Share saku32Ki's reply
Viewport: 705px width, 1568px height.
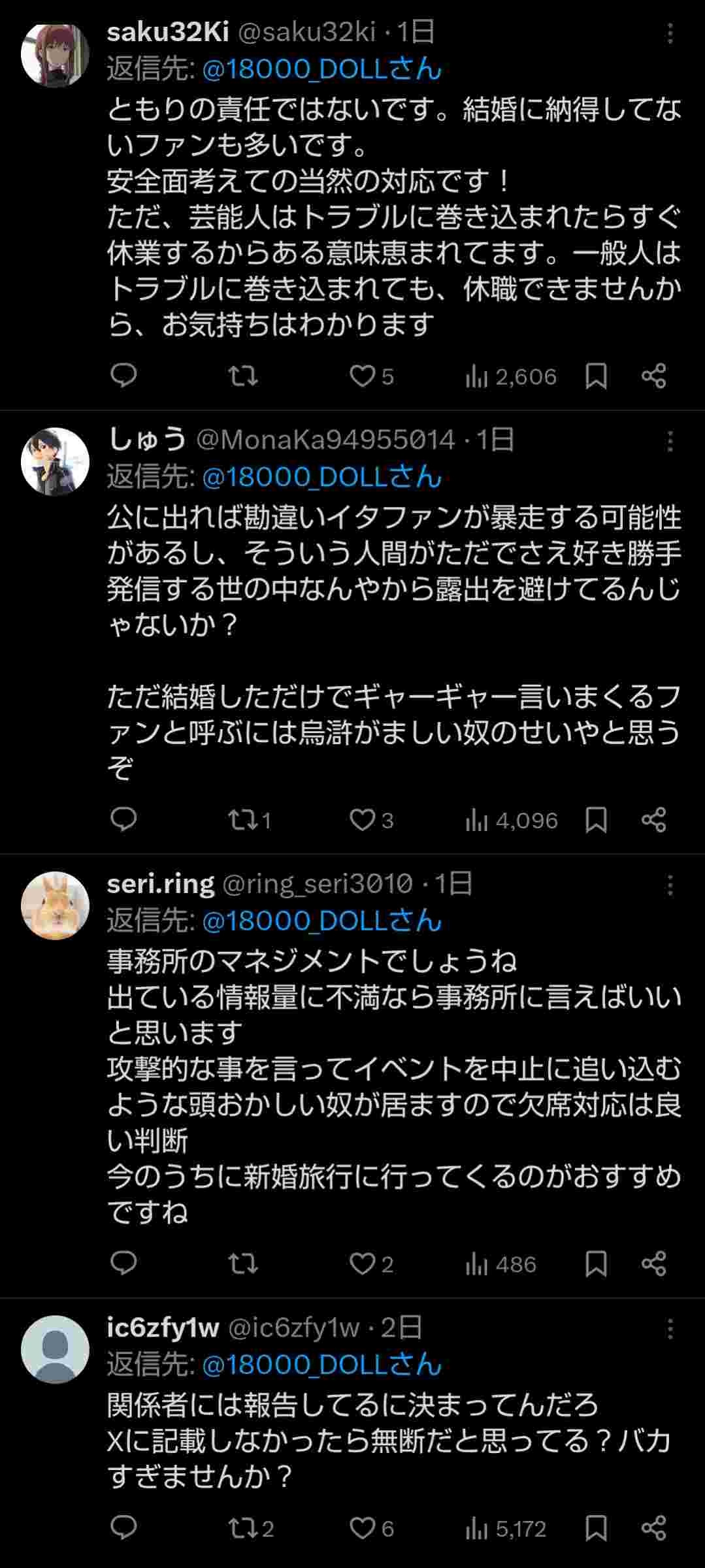[653, 376]
